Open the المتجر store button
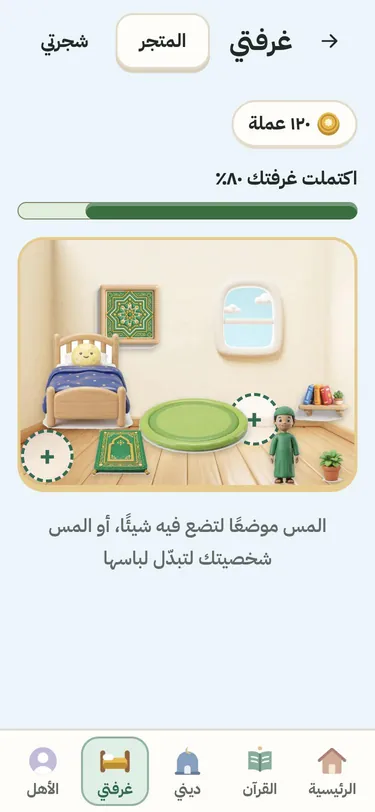375x812 pixels. [162, 42]
